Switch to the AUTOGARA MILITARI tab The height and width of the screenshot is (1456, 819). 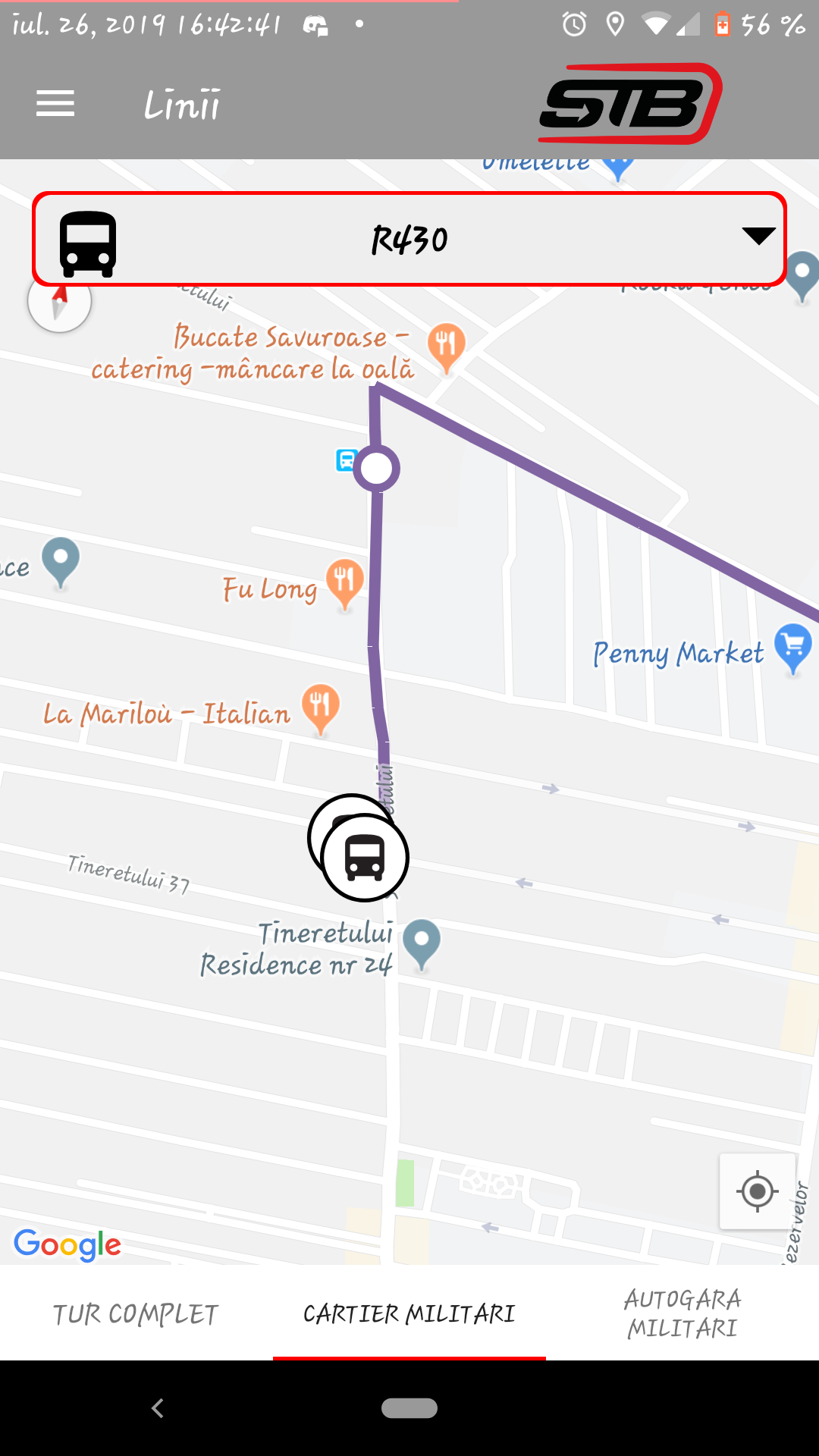pyautogui.click(x=682, y=1313)
